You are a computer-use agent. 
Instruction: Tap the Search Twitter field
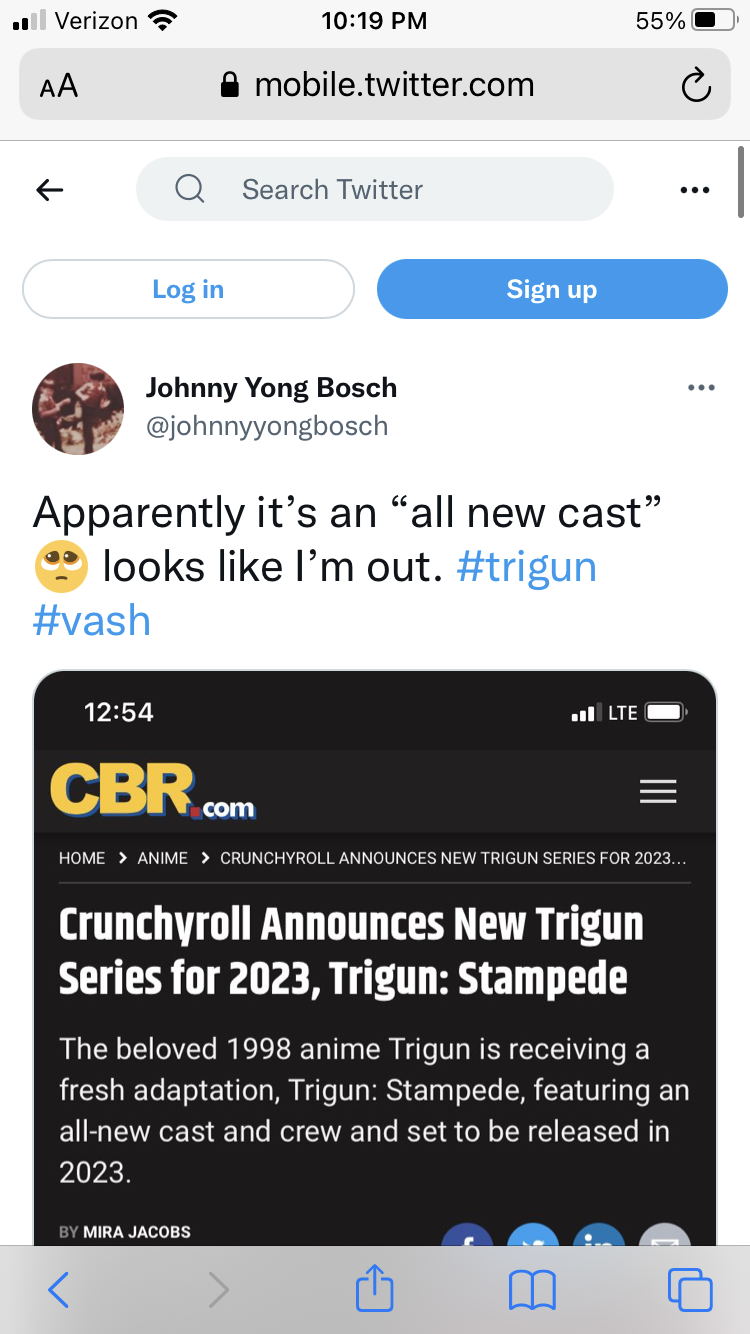(375, 189)
